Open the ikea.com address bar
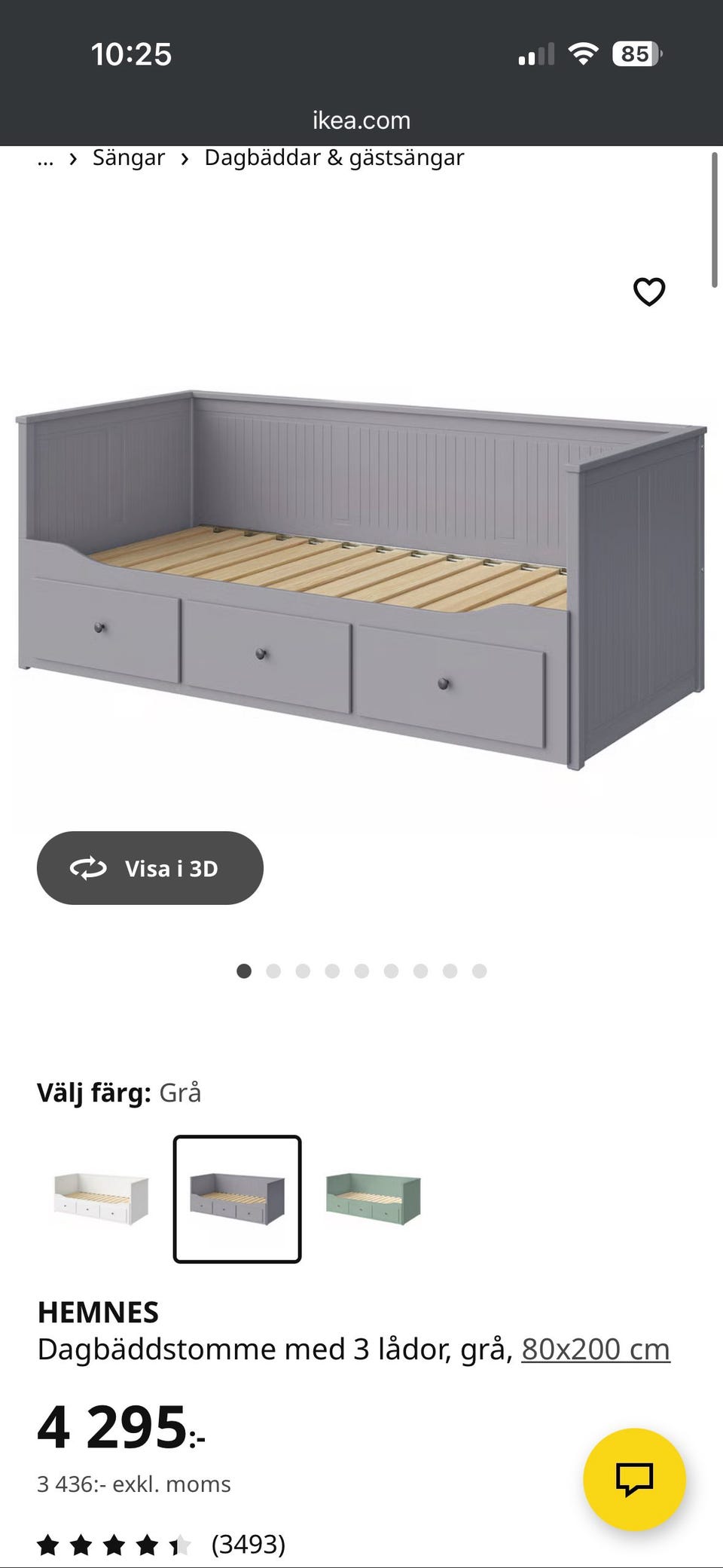 pos(361,119)
